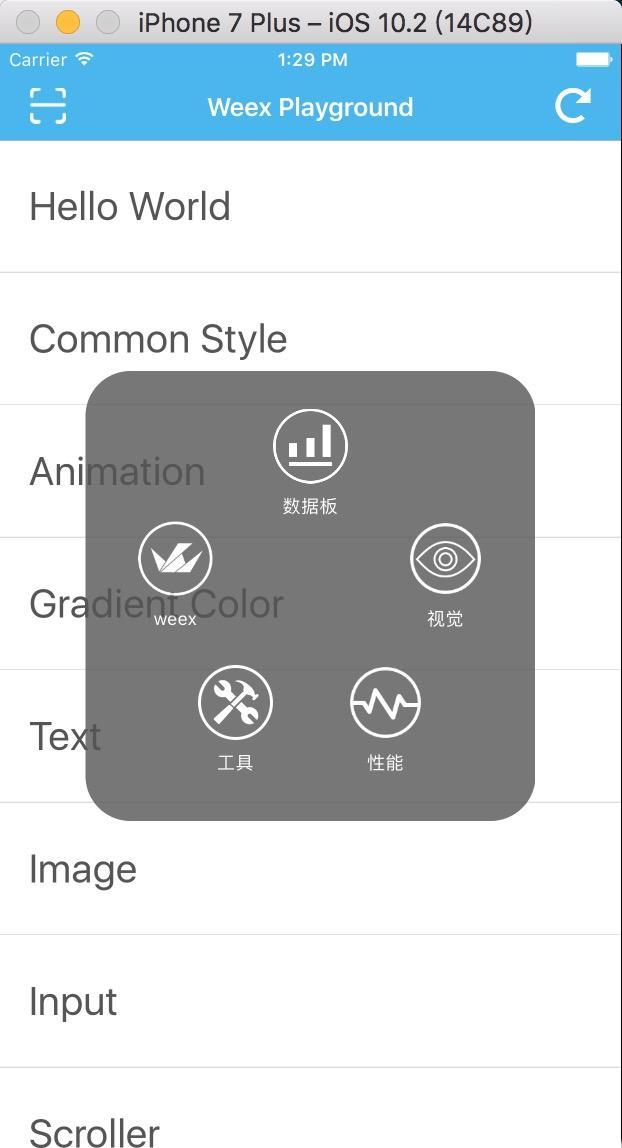Open the 视觉 visual tools

tap(445, 559)
